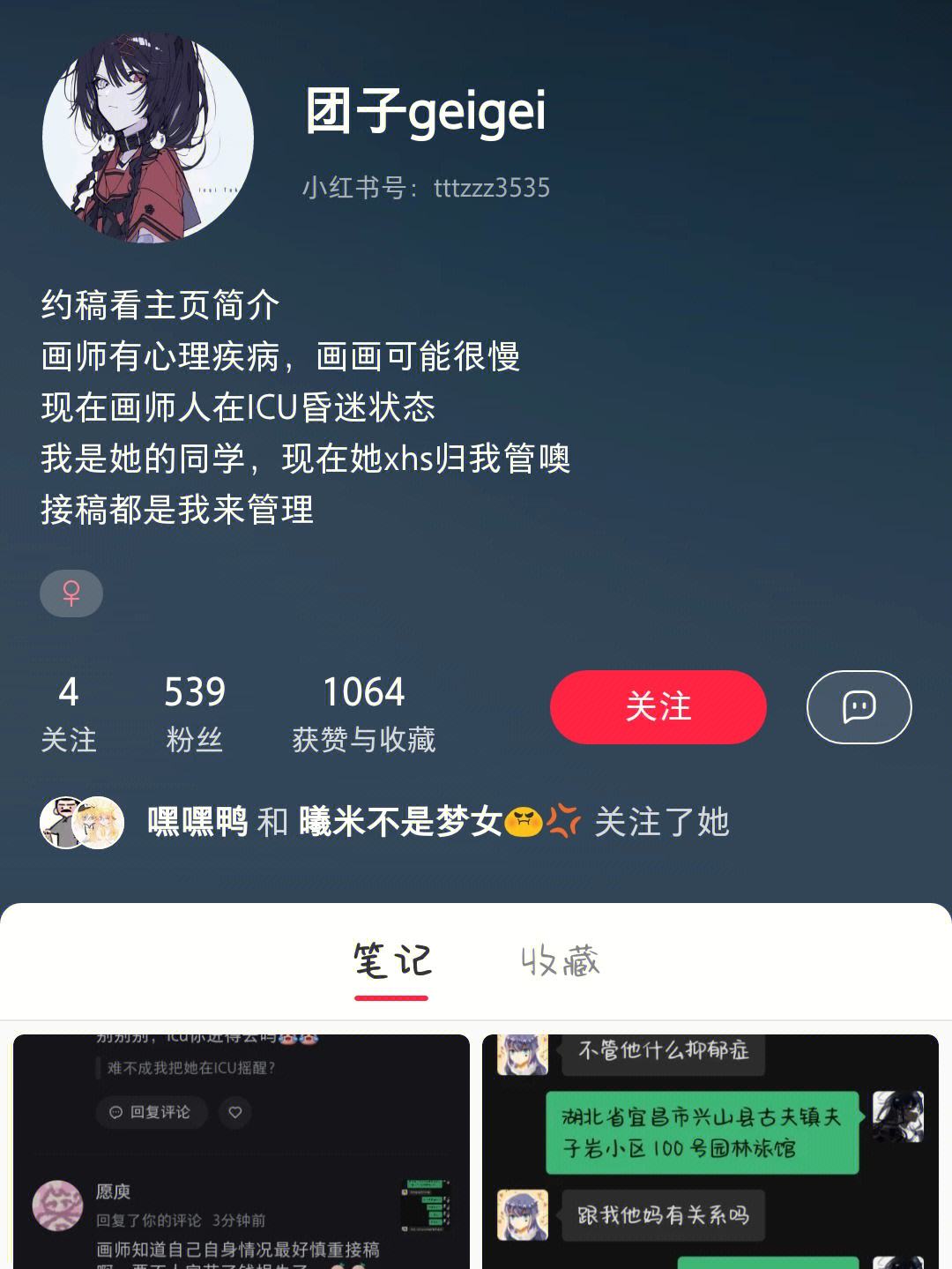Image resolution: width=952 pixels, height=1269 pixels.
Task: Switch to the 收藏 tab
Action: pos(560,961)
